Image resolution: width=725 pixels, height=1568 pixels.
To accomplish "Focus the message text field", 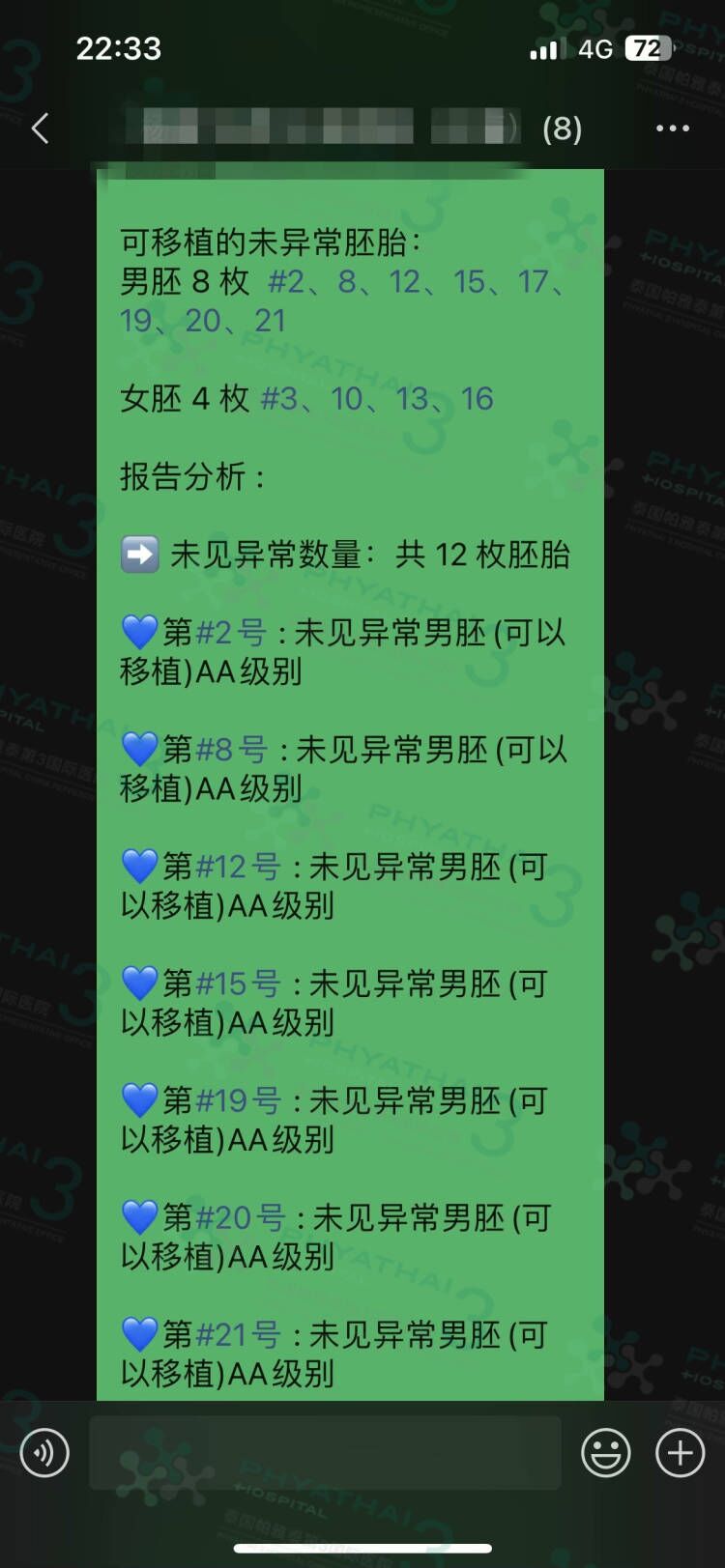I will [325, 1453].
